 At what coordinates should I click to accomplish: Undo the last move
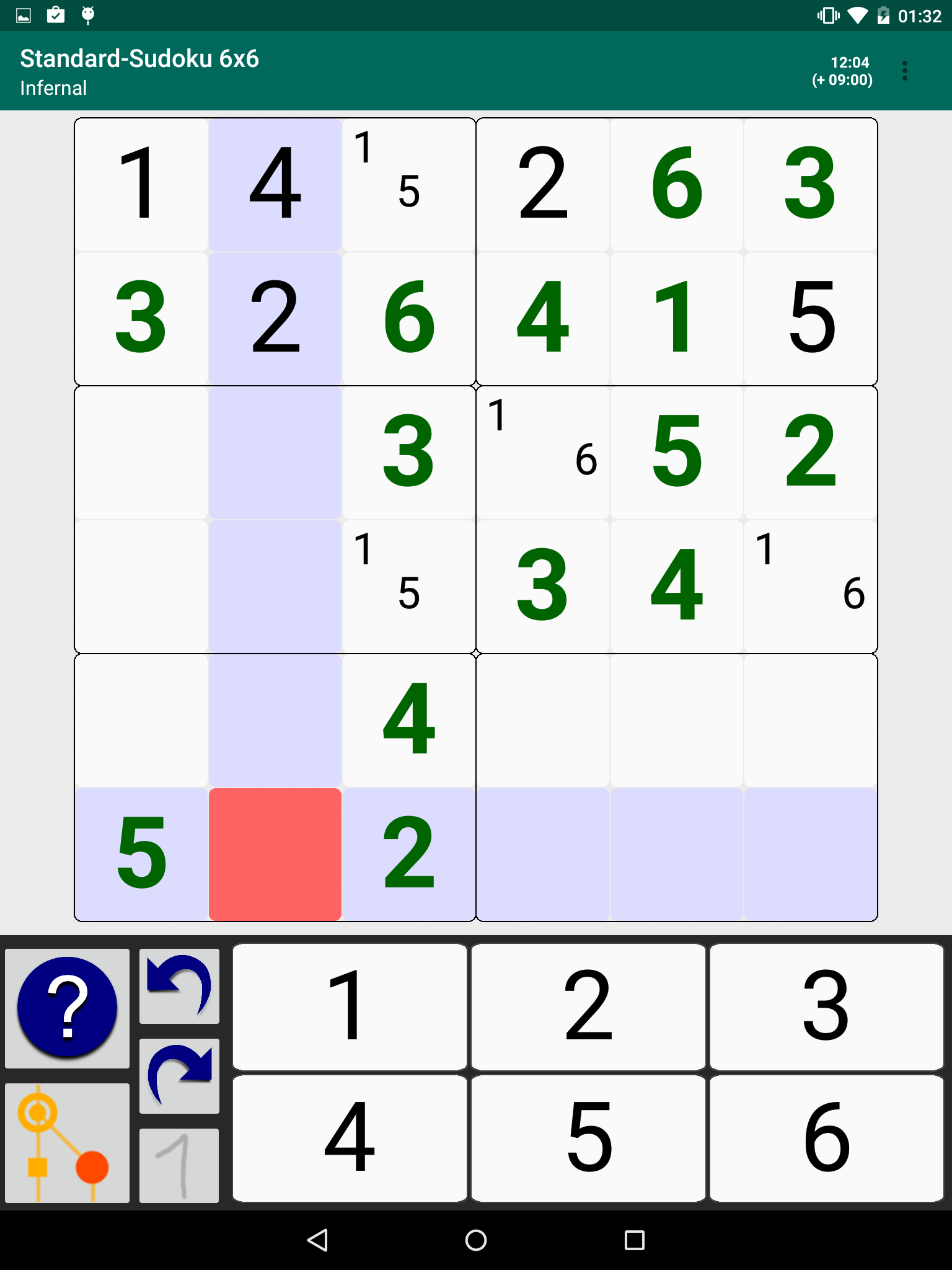point(179,986)
